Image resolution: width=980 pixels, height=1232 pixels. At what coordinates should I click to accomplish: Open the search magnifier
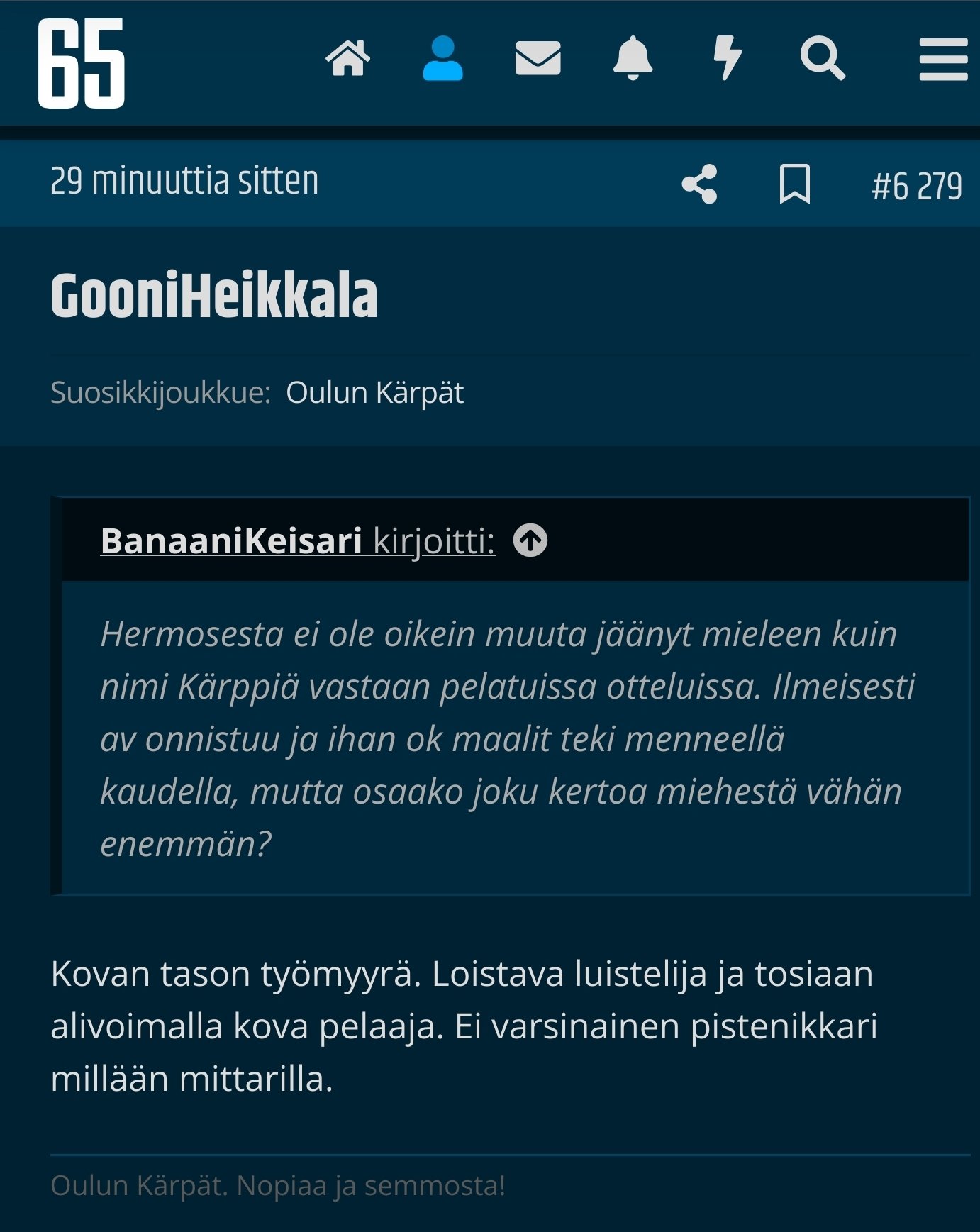[x=823, y=58]
